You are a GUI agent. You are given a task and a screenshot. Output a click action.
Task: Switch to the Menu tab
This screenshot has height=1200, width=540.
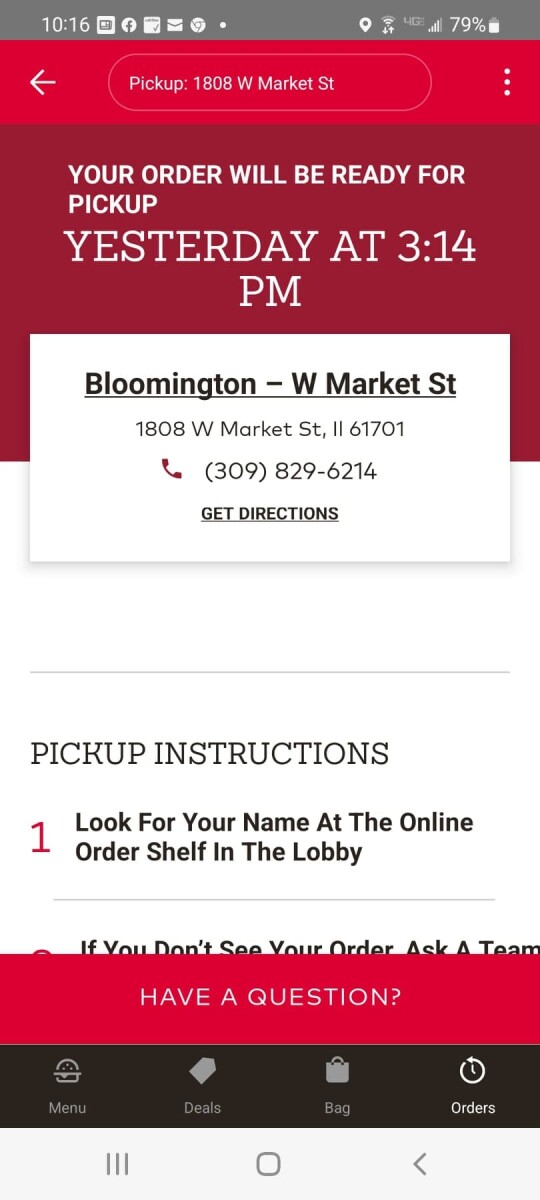[x=67, y=1086]
